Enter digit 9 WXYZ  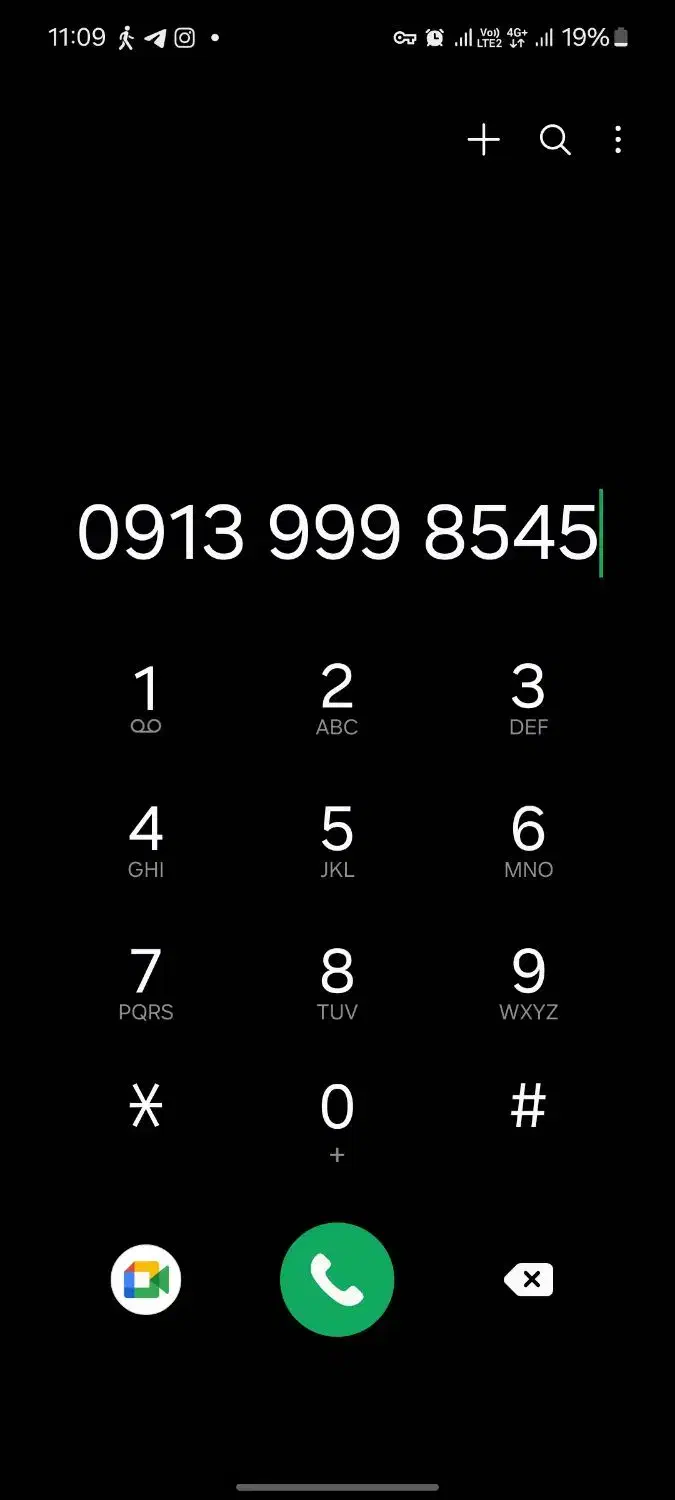pyautogui.click(x=528, y=983)
